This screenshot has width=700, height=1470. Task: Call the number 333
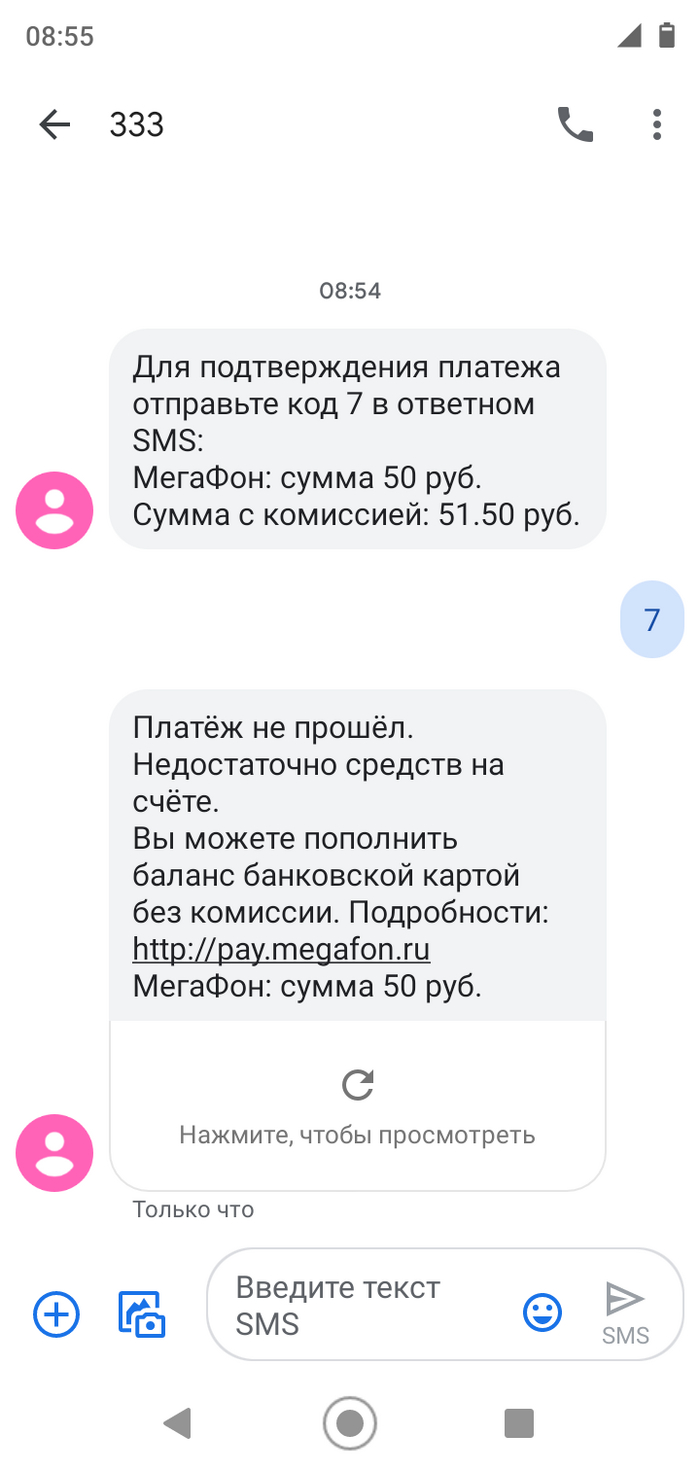pyautogui.click(x=575, y=125)
